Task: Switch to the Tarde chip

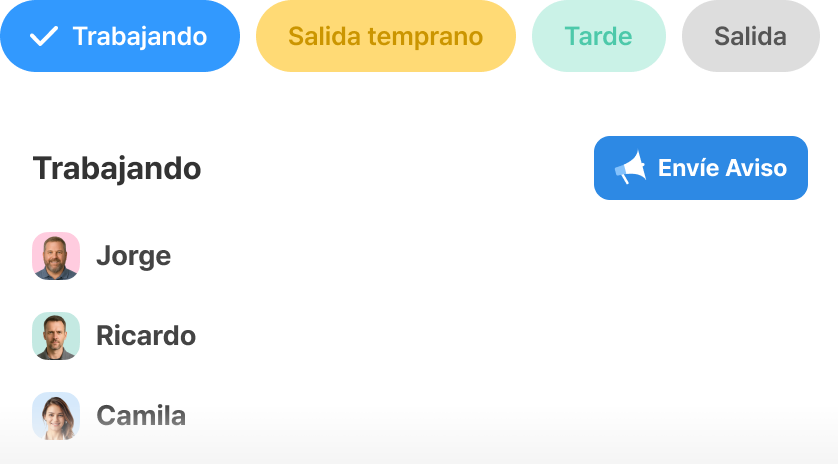Action: (x=598, y=36)
